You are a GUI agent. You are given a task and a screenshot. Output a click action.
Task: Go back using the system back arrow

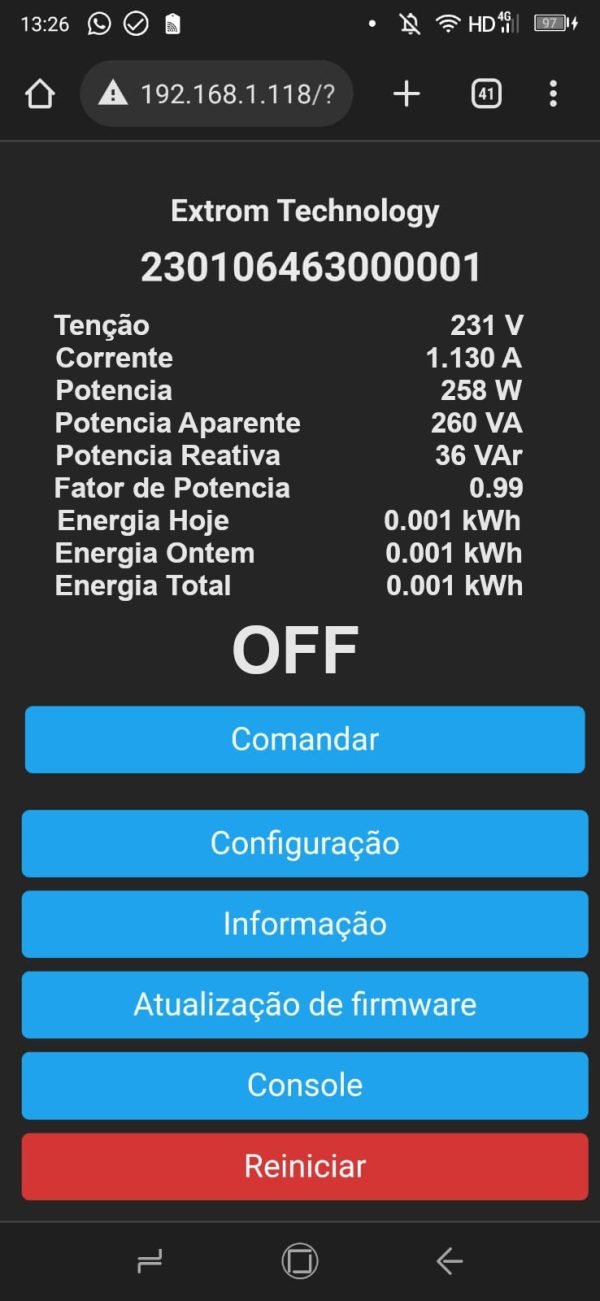coord(449,1262)
